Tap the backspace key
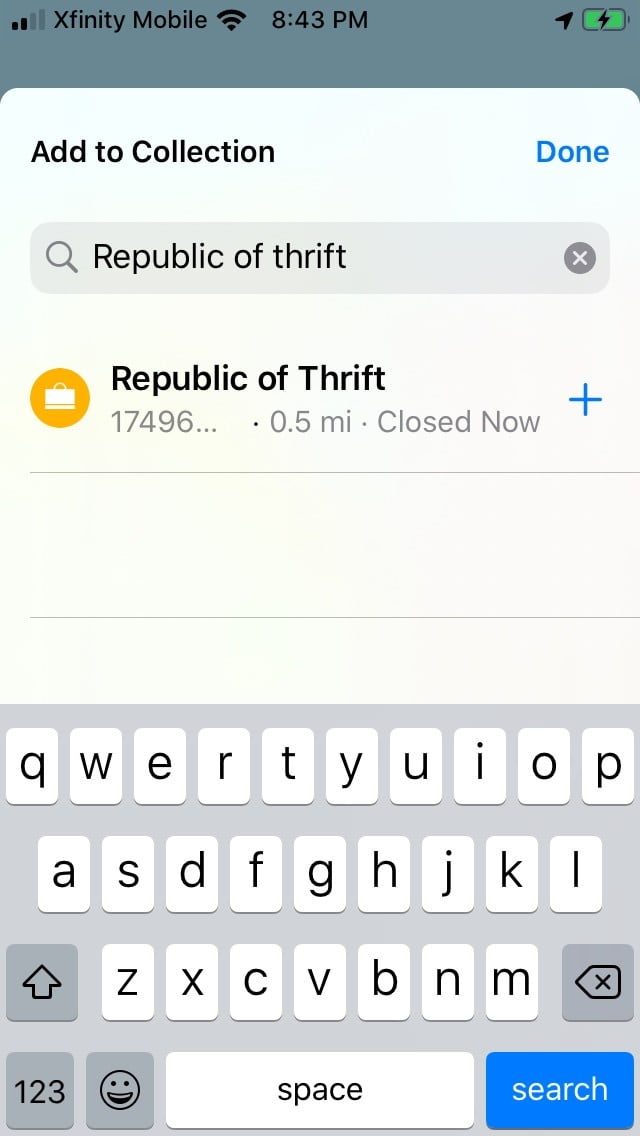The width and height of the screenshot is (640, 1136). point(598,983)
